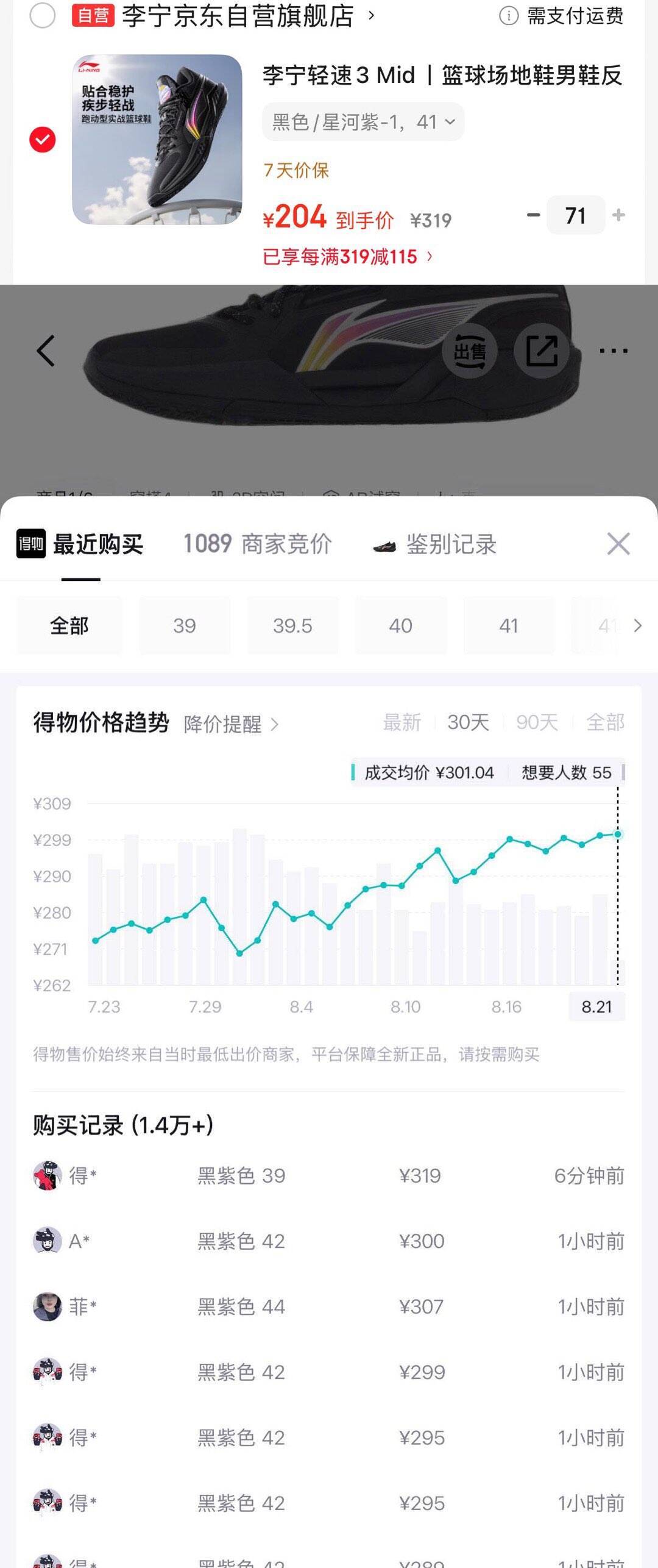Open the 降价提醒 price drop alert

[x=232, y=724]
